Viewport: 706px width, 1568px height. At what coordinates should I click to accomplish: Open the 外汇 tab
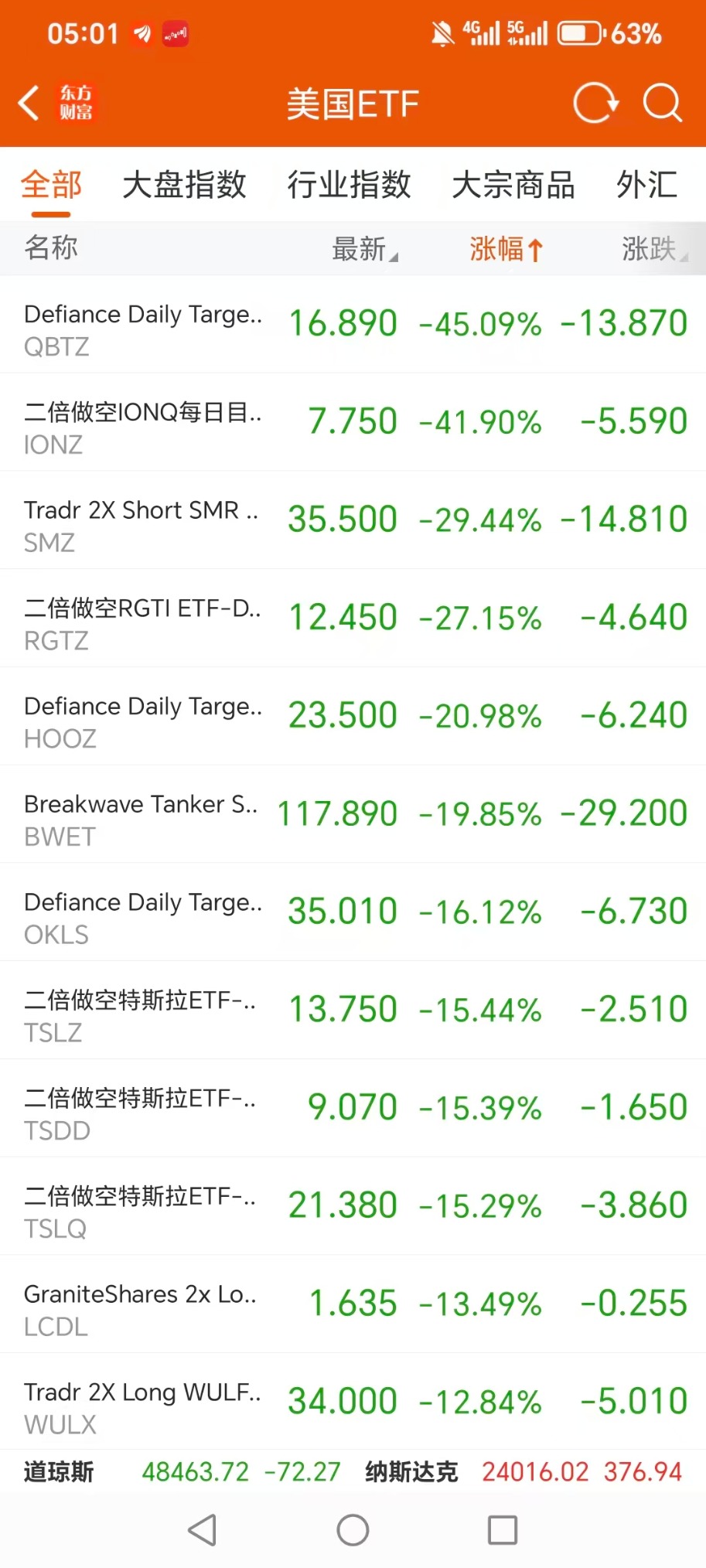click(646, 185)
